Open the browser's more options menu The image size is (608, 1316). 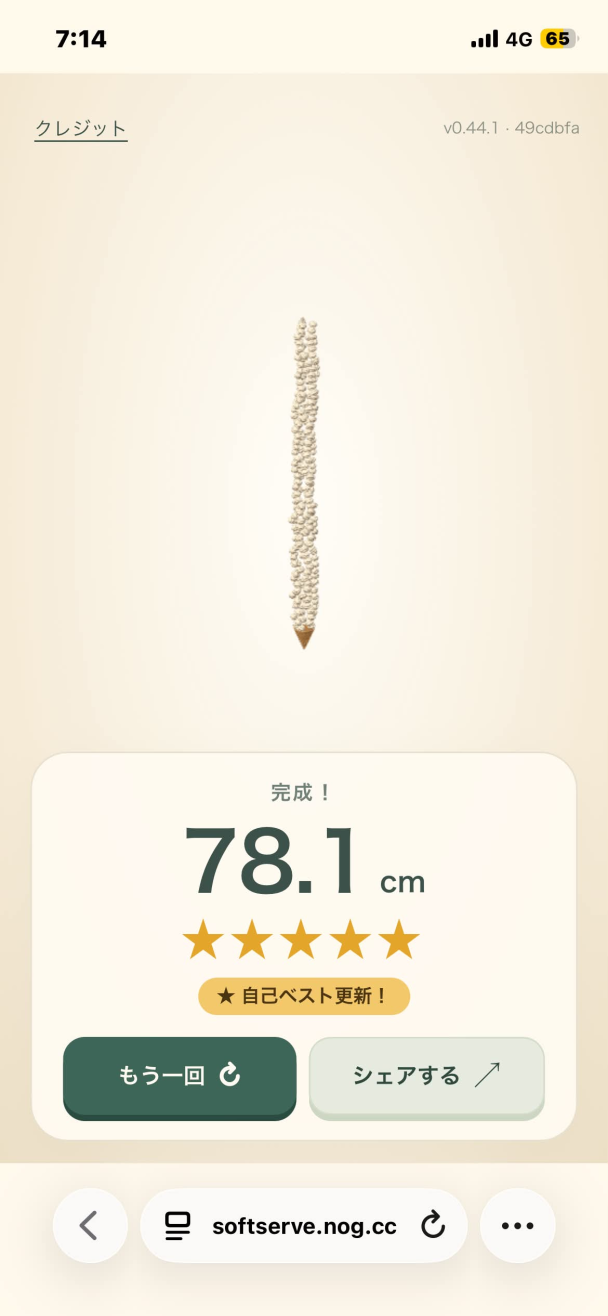[x=518, y=1225]
